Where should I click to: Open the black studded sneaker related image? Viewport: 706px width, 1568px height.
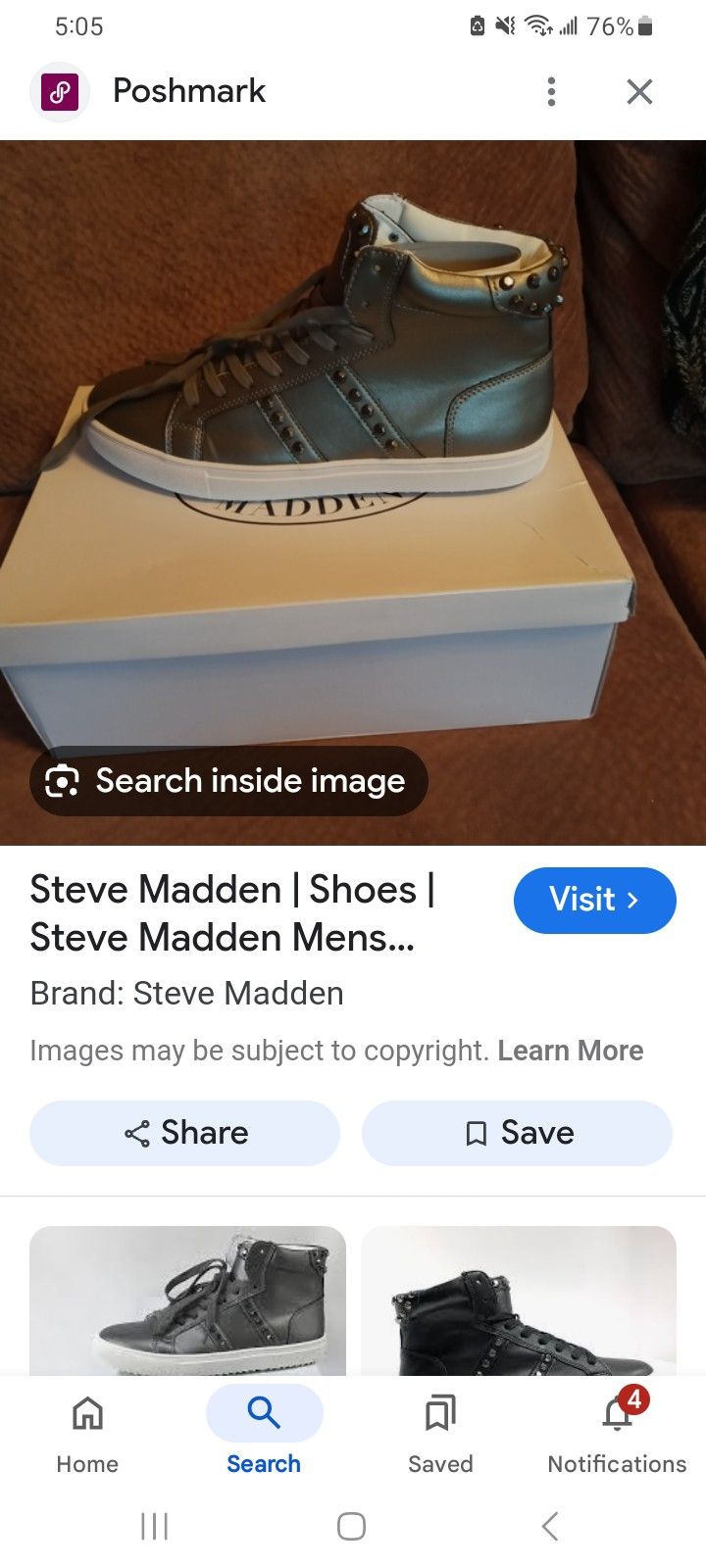click(x=519, y=1300)
